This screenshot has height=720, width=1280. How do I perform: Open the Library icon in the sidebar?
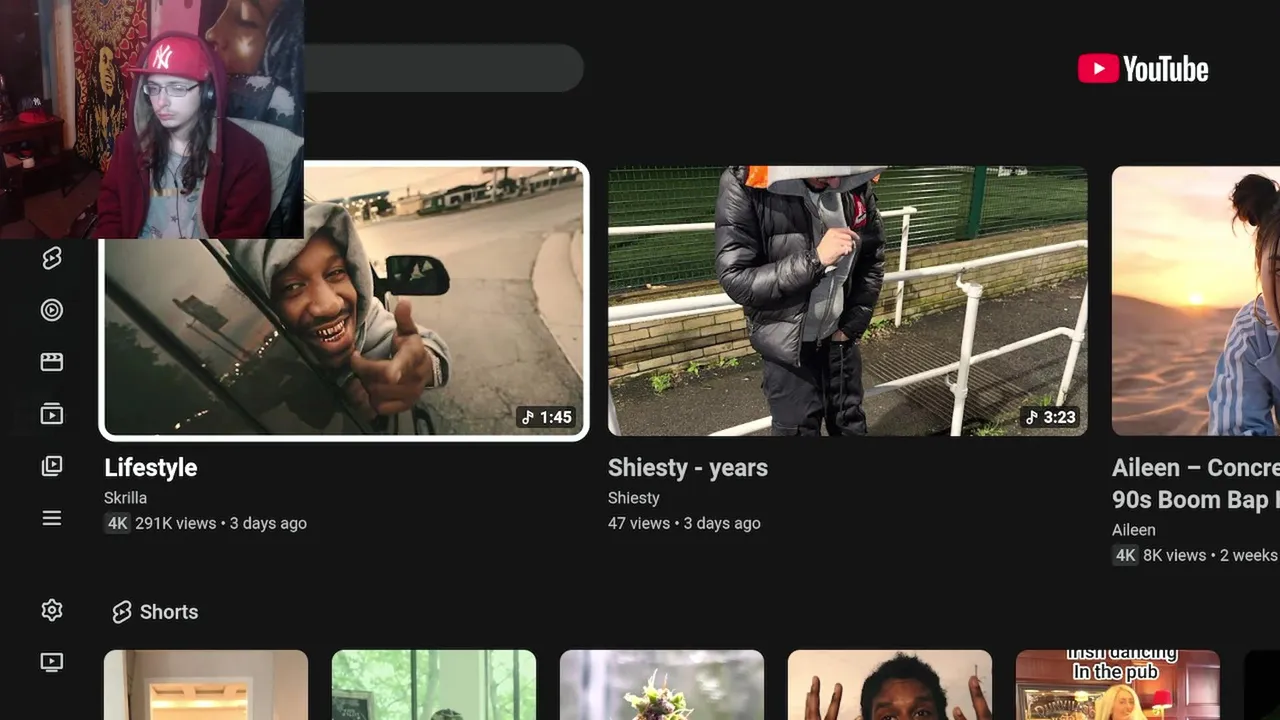point(52,466)
